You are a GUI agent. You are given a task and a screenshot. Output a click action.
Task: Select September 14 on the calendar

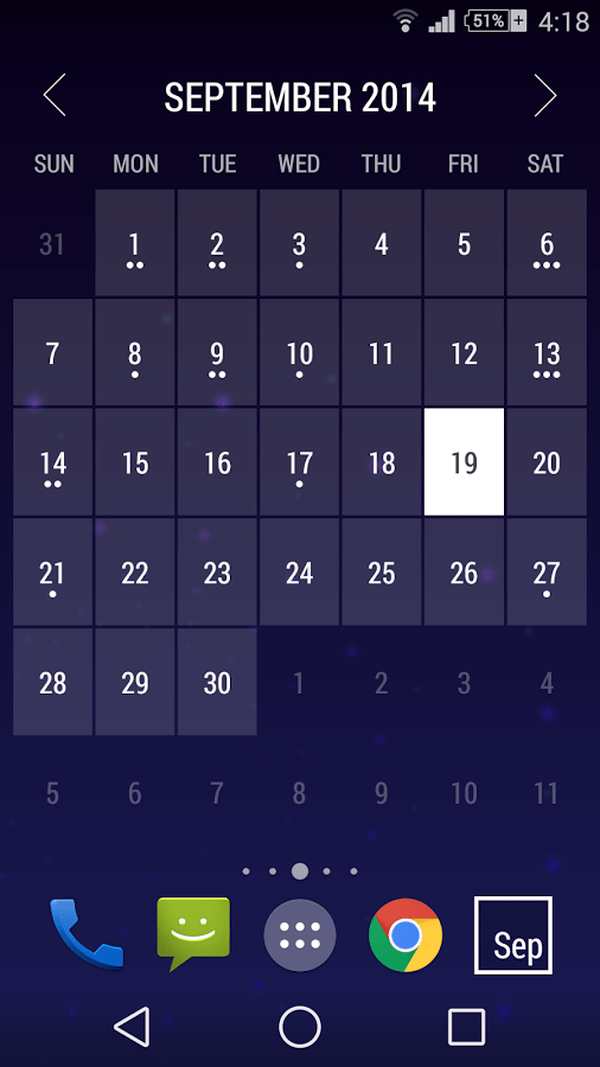click(x=53, y=463)
